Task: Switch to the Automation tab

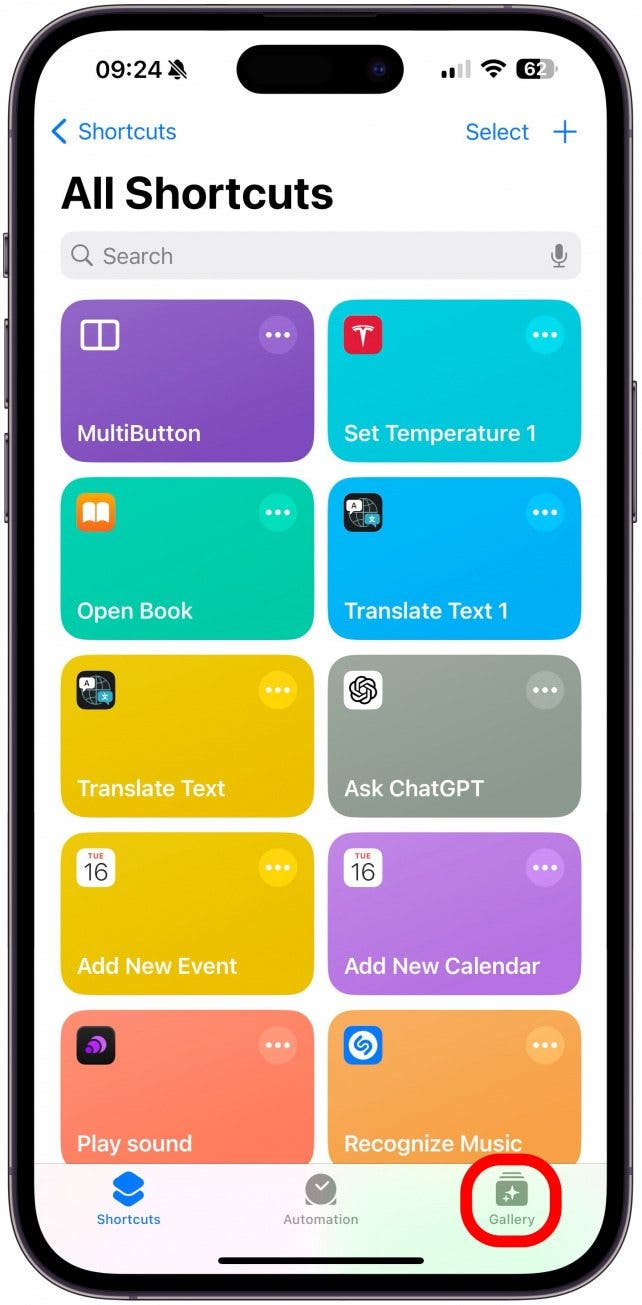Action: (x=320, y=1200)
